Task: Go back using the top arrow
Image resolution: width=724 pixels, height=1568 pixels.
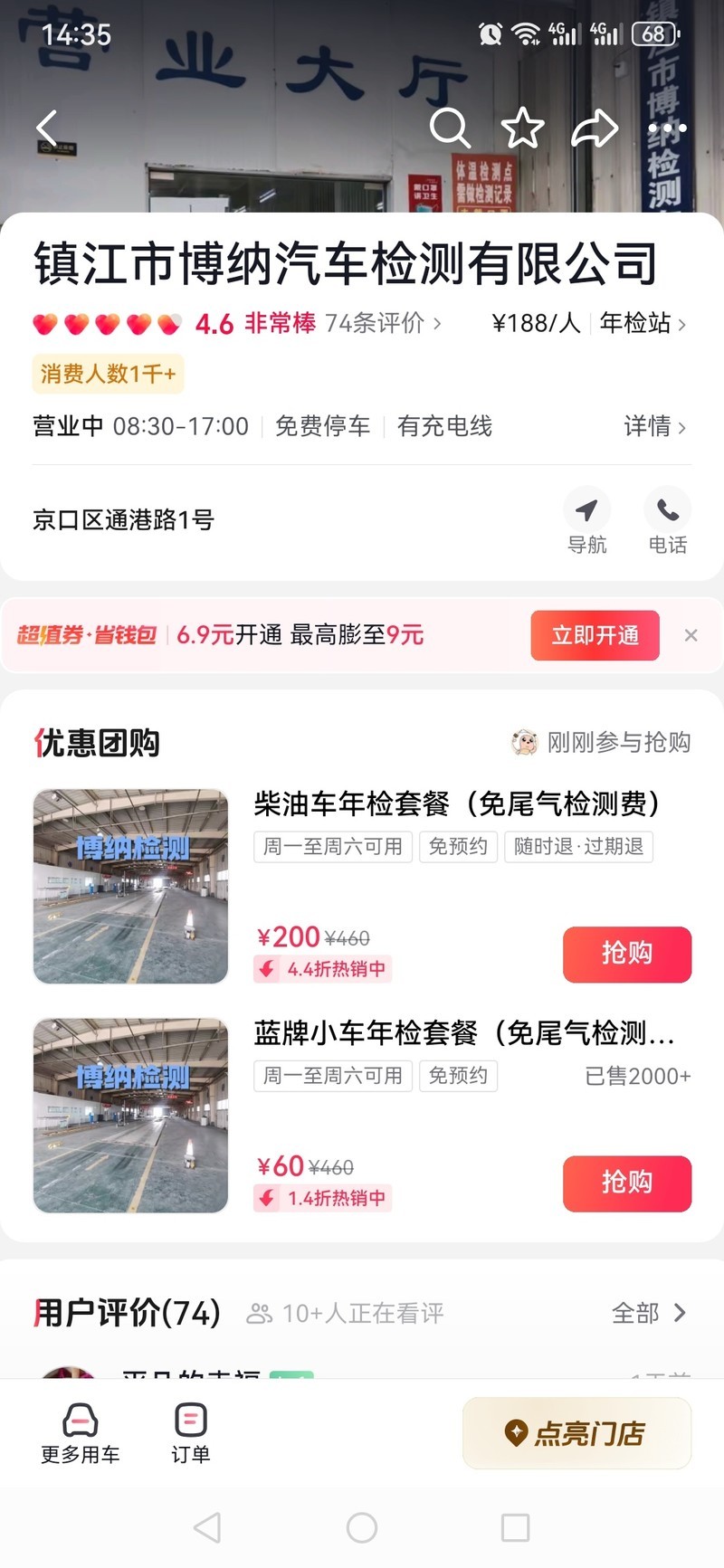Action: 48,128
